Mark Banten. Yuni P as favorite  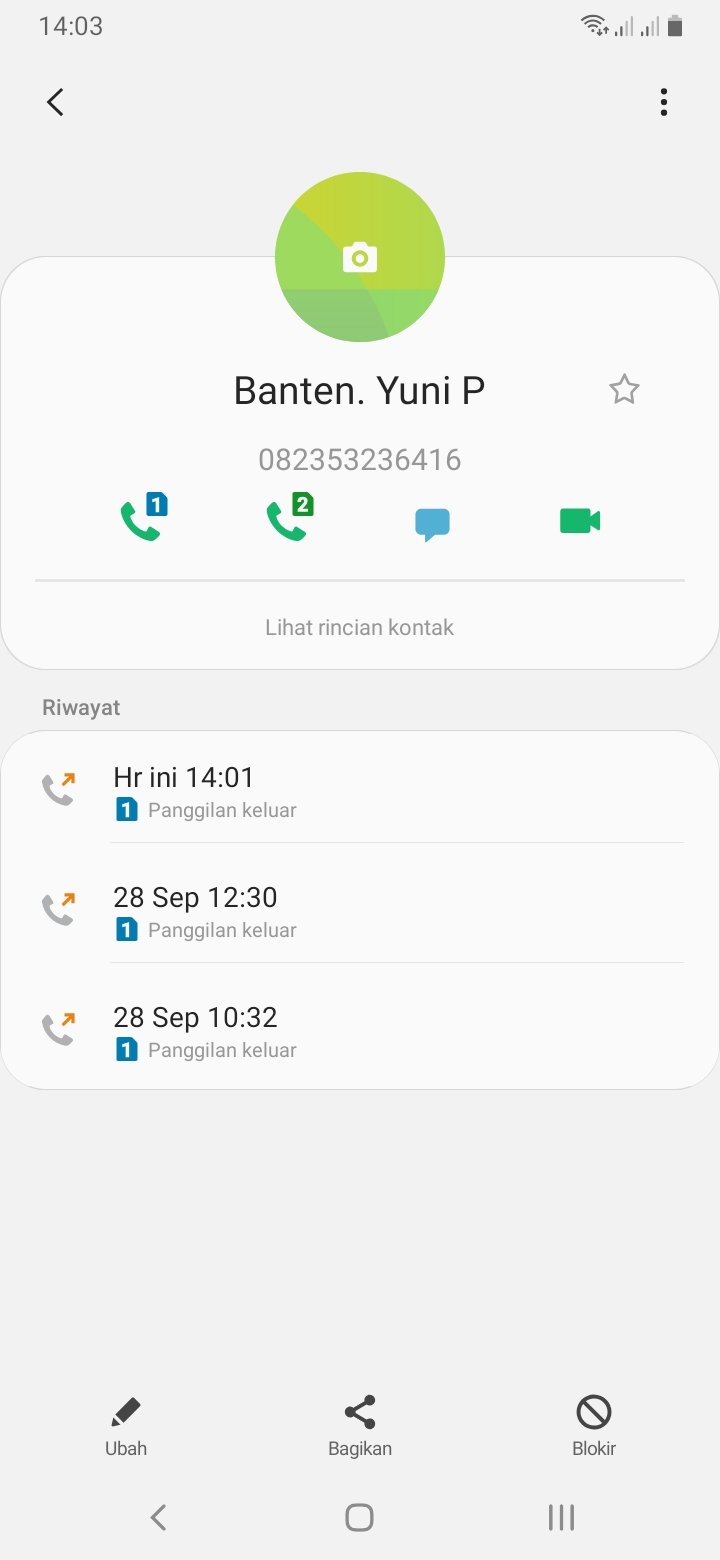[x=624, y=390]
